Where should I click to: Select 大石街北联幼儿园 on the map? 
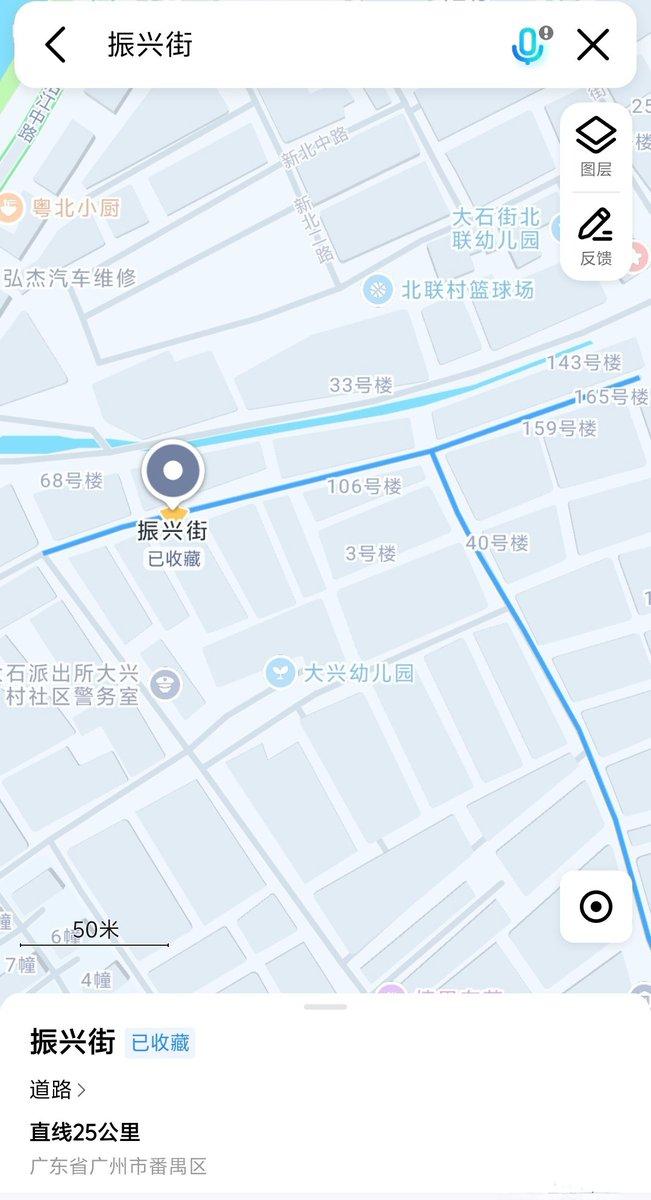(x=495, y=228)
